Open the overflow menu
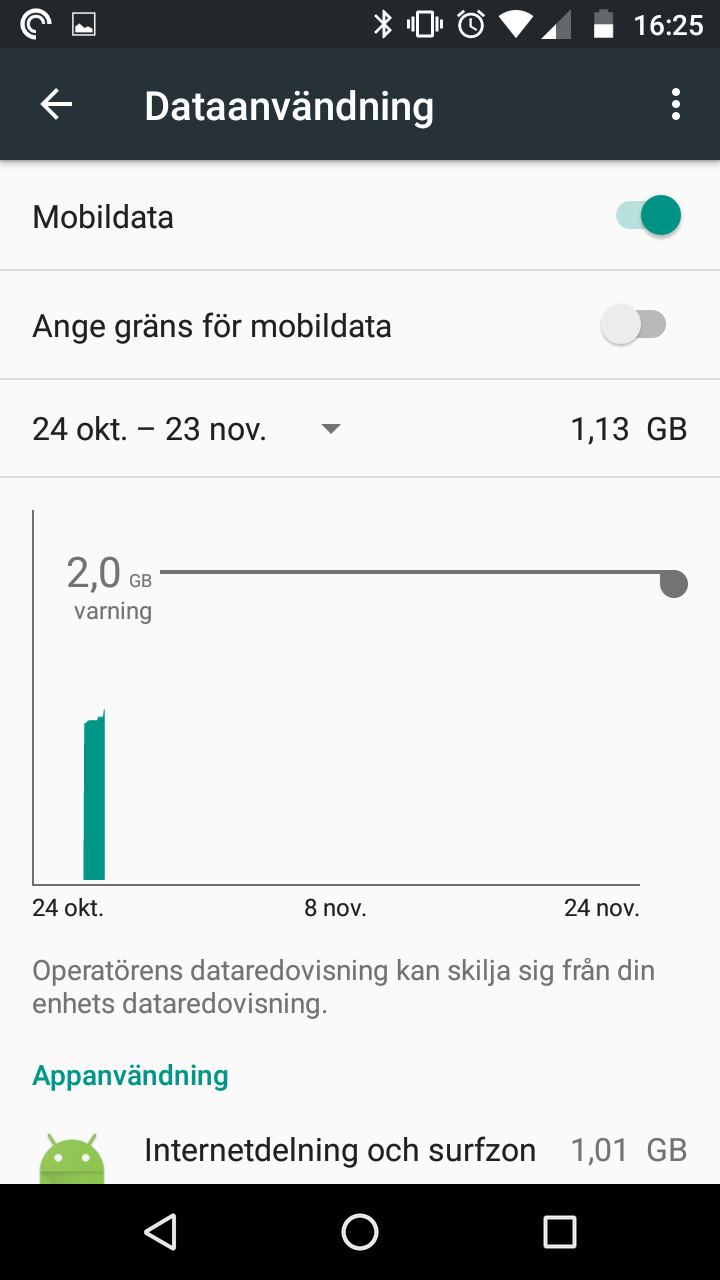 tap(676, 105)
